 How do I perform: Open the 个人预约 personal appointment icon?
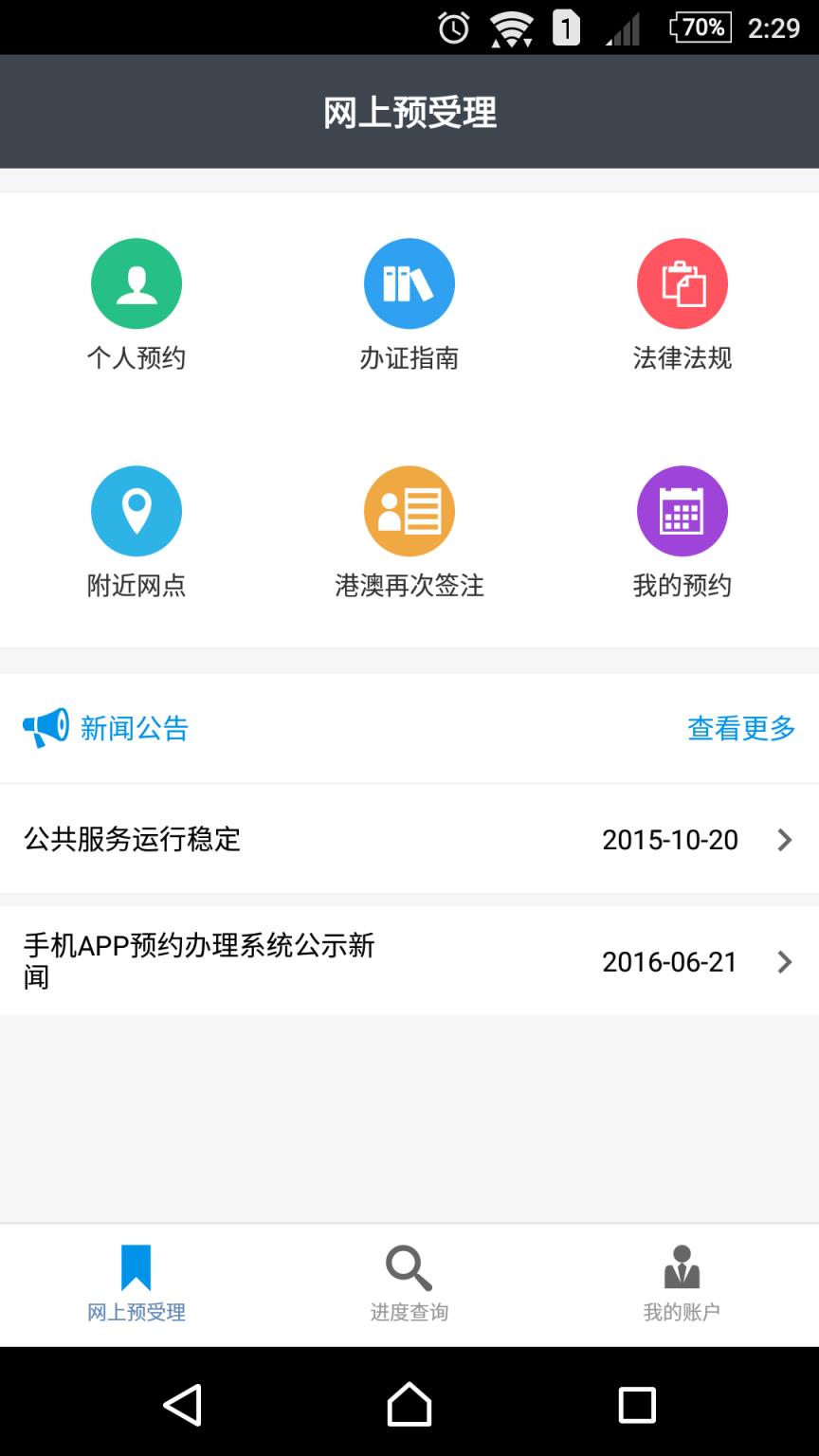point(136,282)
